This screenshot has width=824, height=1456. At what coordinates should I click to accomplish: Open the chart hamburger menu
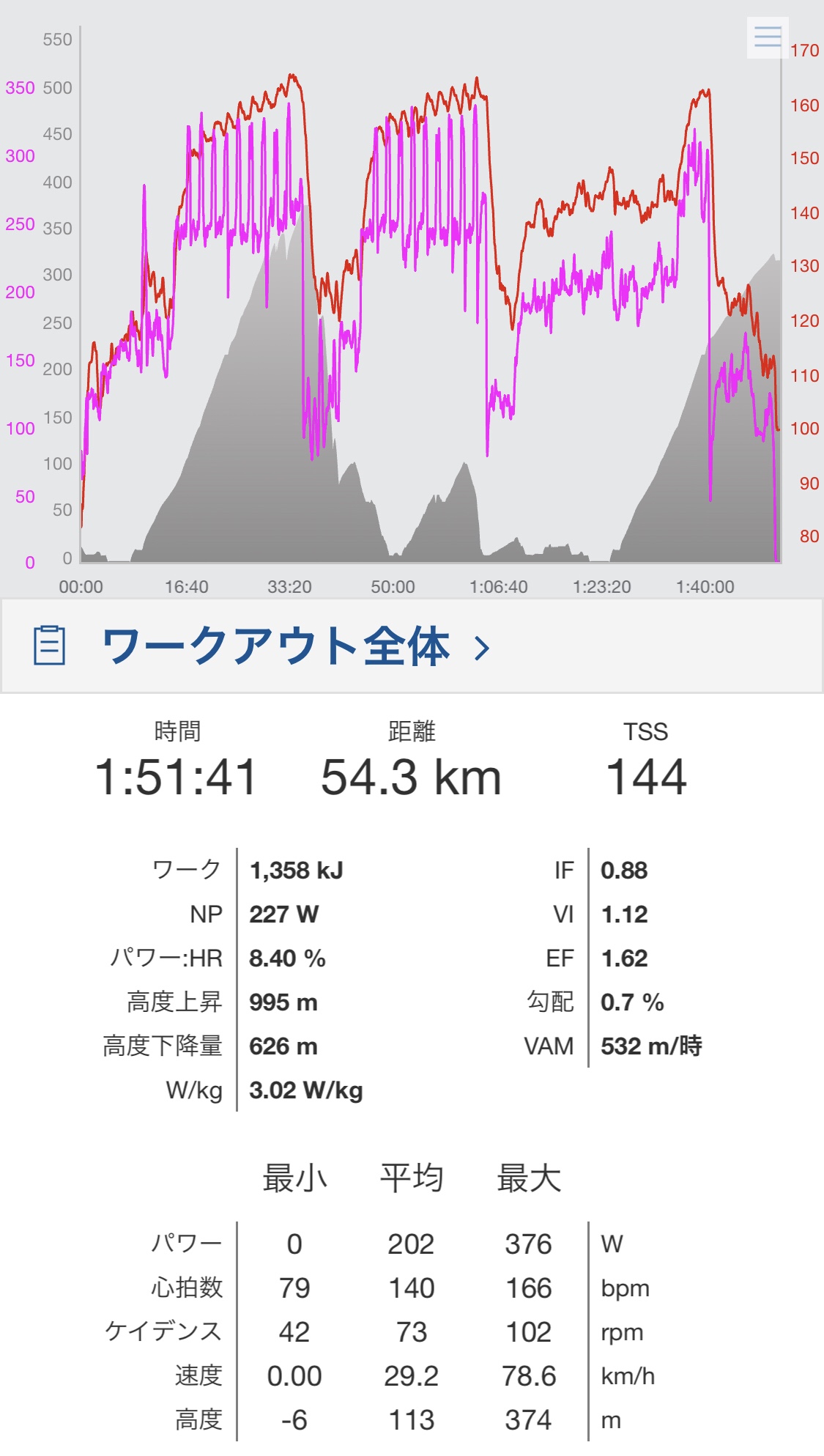[x=768, y=37]
